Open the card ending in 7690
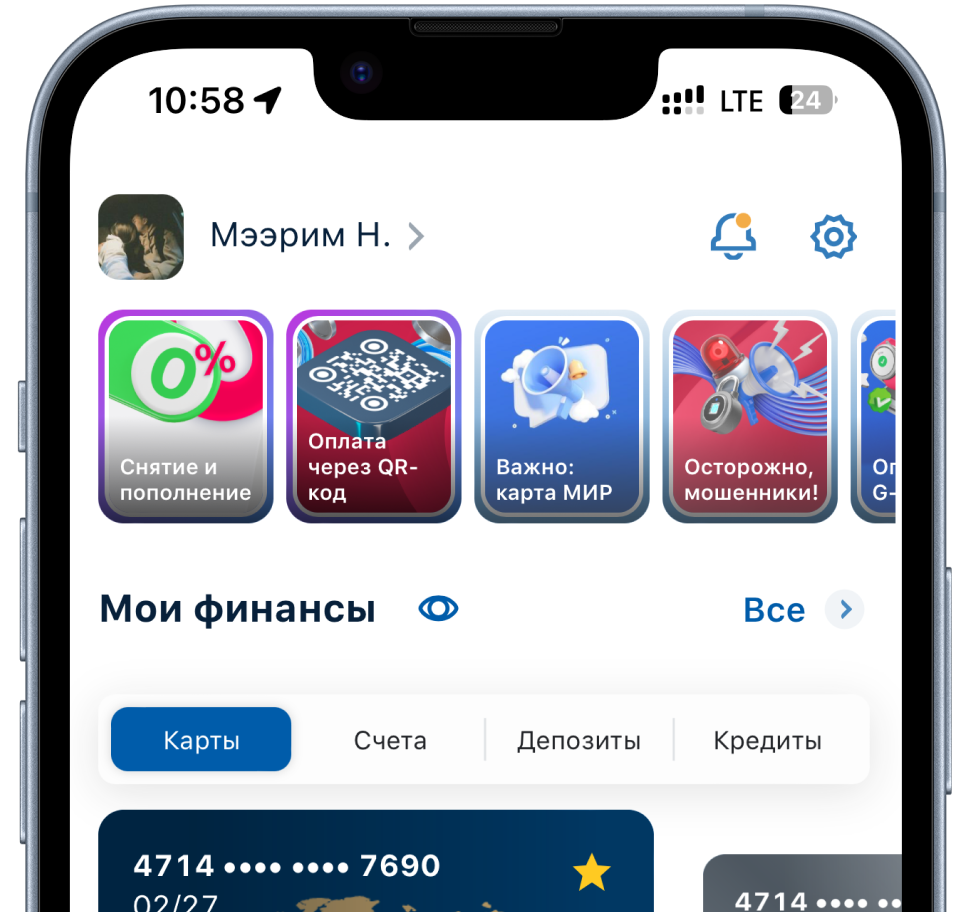This screenshot has width=972, height=912. [375, 865]
